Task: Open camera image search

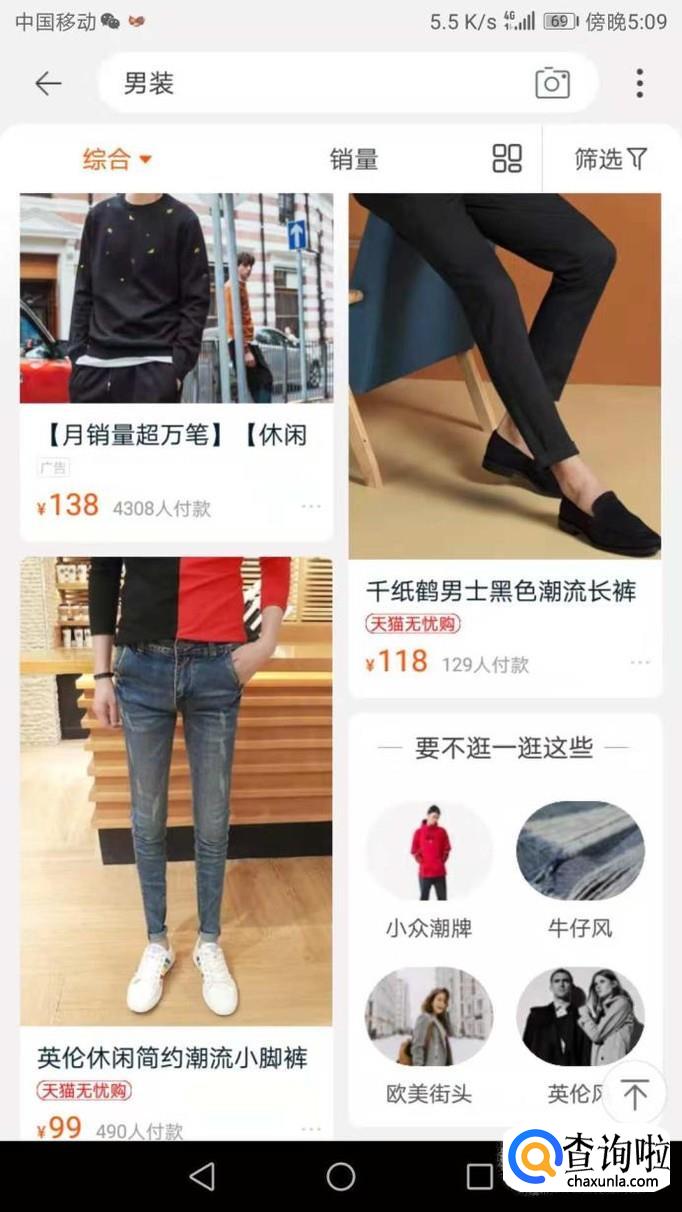Action: click(x=552, y=83)
